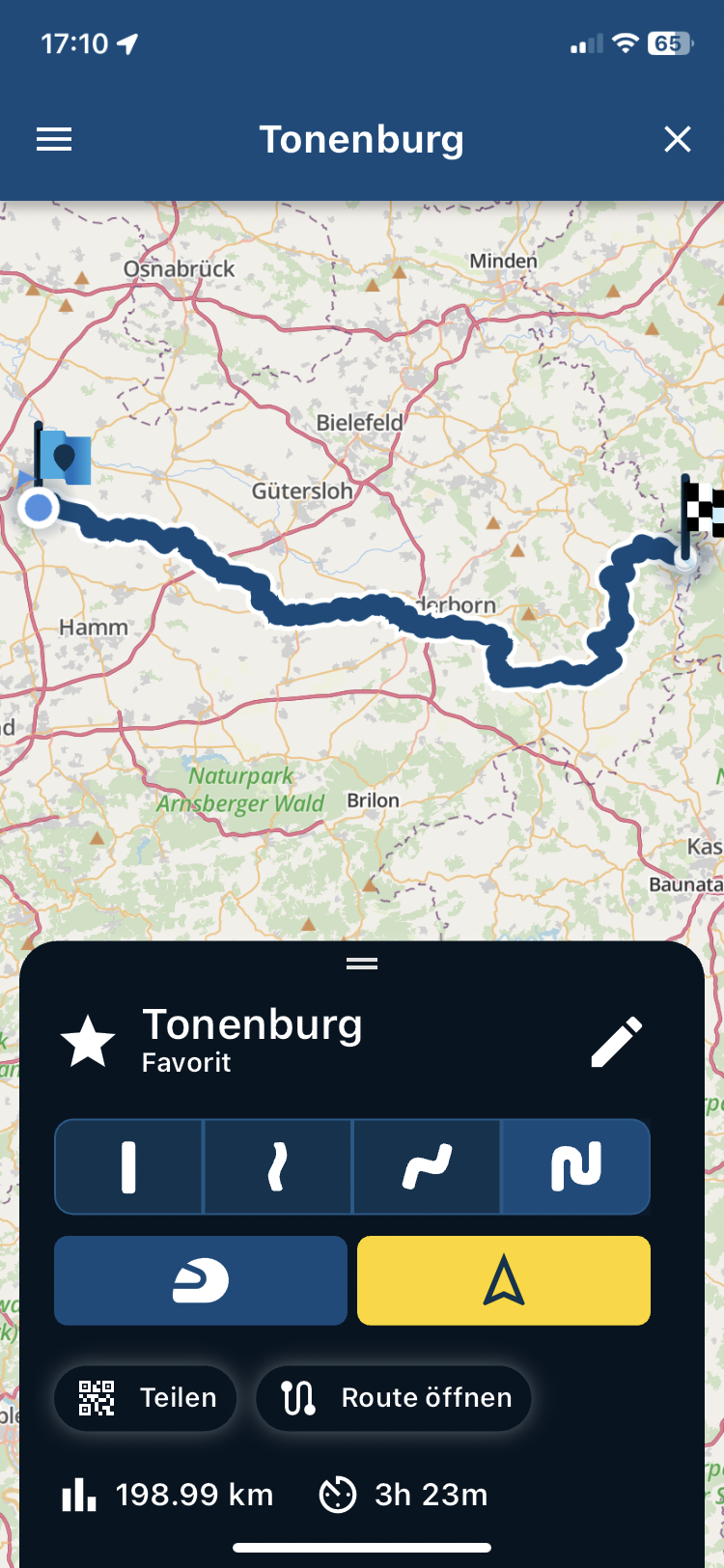Screen dimensions: 724x1568
Task: Share the route via Teilen
Action: click(x=146, y=1398)
